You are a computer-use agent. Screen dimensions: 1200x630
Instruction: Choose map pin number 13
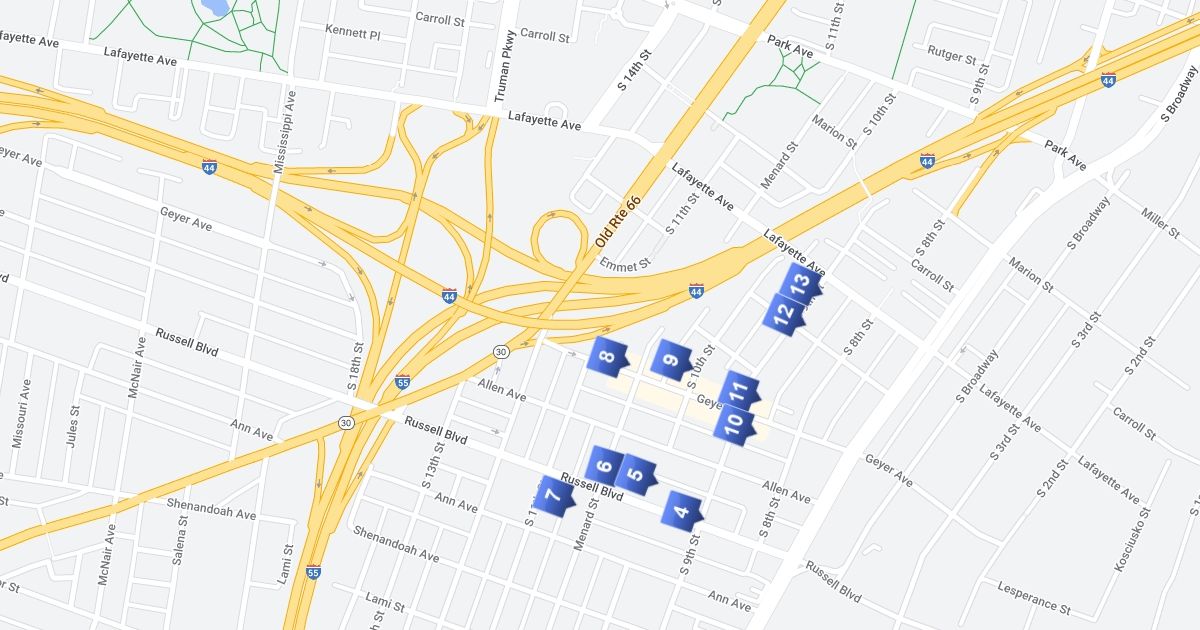pyautogui.click(x=799, y=283)
